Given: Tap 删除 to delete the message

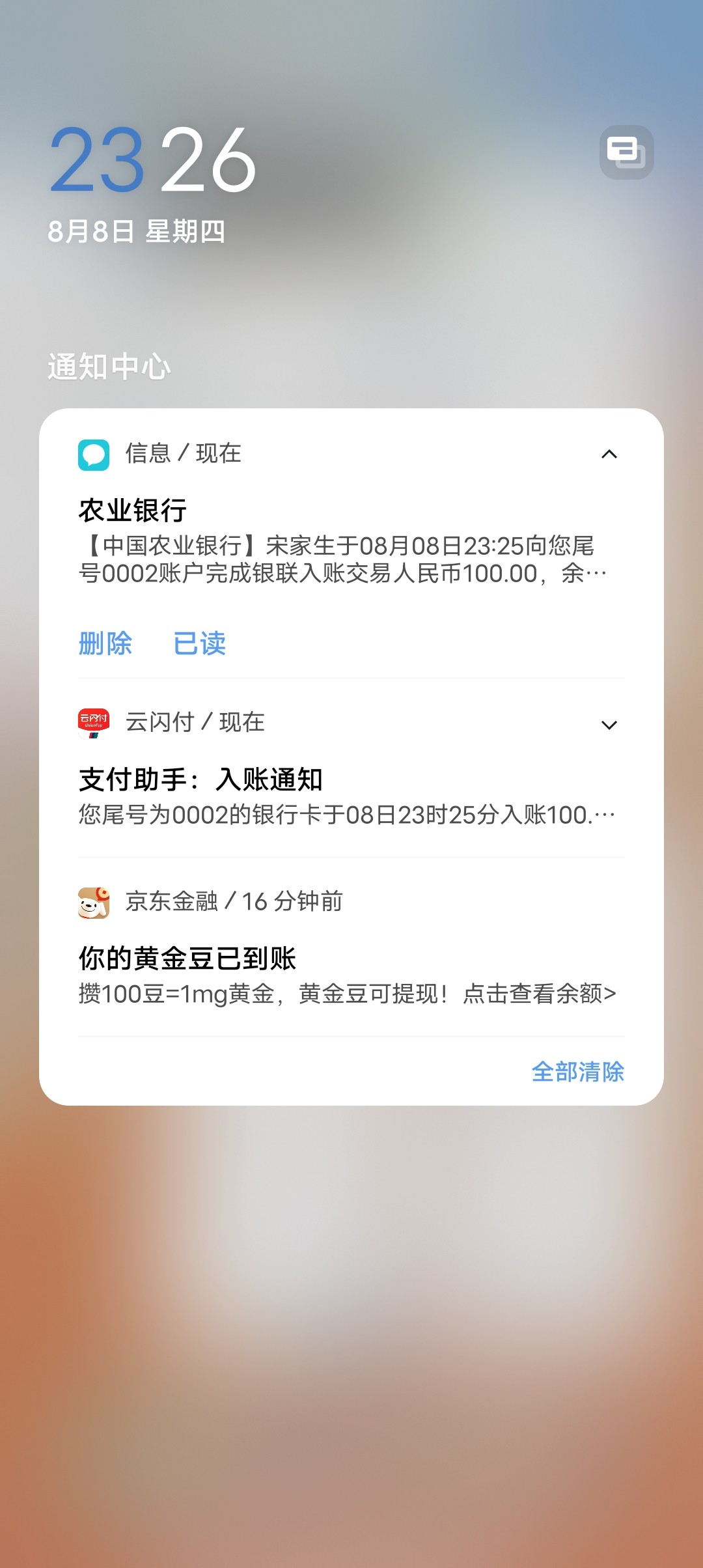Looking at the screenshot, I should tap(105, 643).
